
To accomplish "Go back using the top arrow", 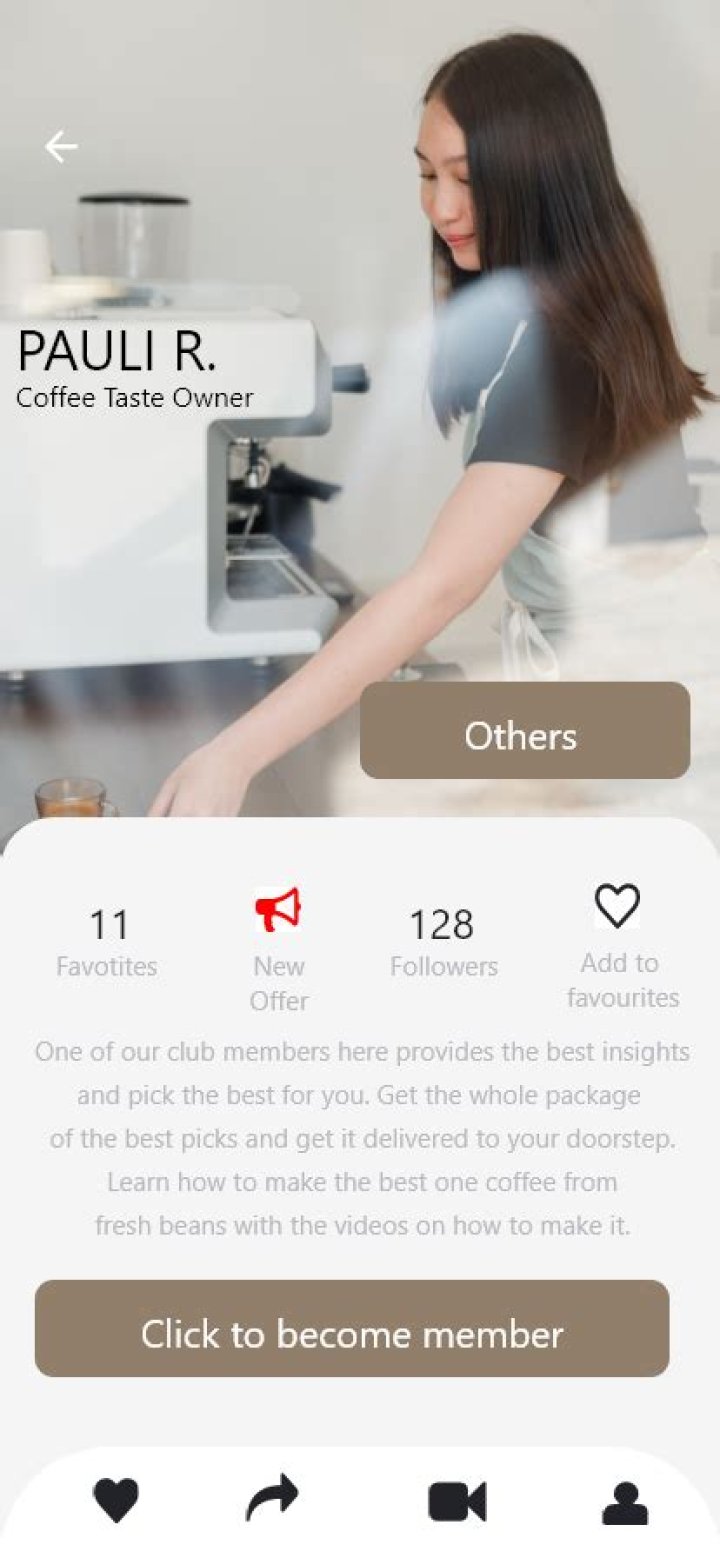I will pyautogui.click(x=61, y=147).
